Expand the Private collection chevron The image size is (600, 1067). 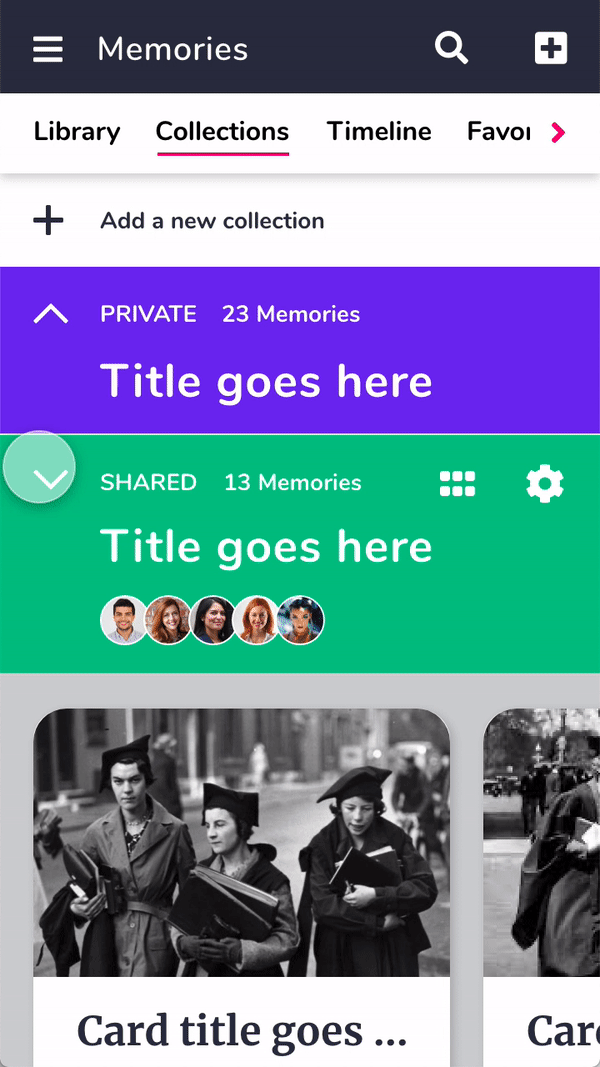(51, 314)
